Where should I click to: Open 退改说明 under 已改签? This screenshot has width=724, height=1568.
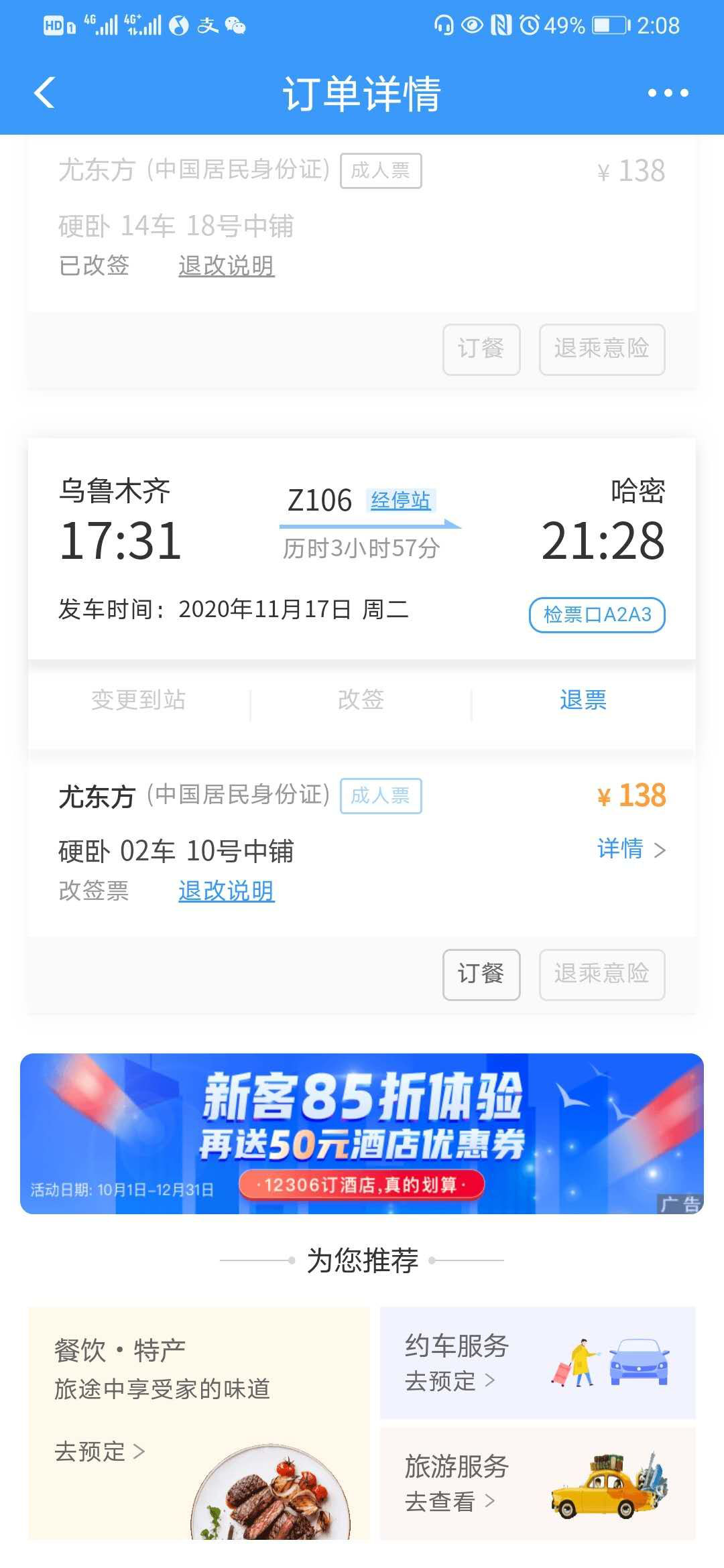226,265
